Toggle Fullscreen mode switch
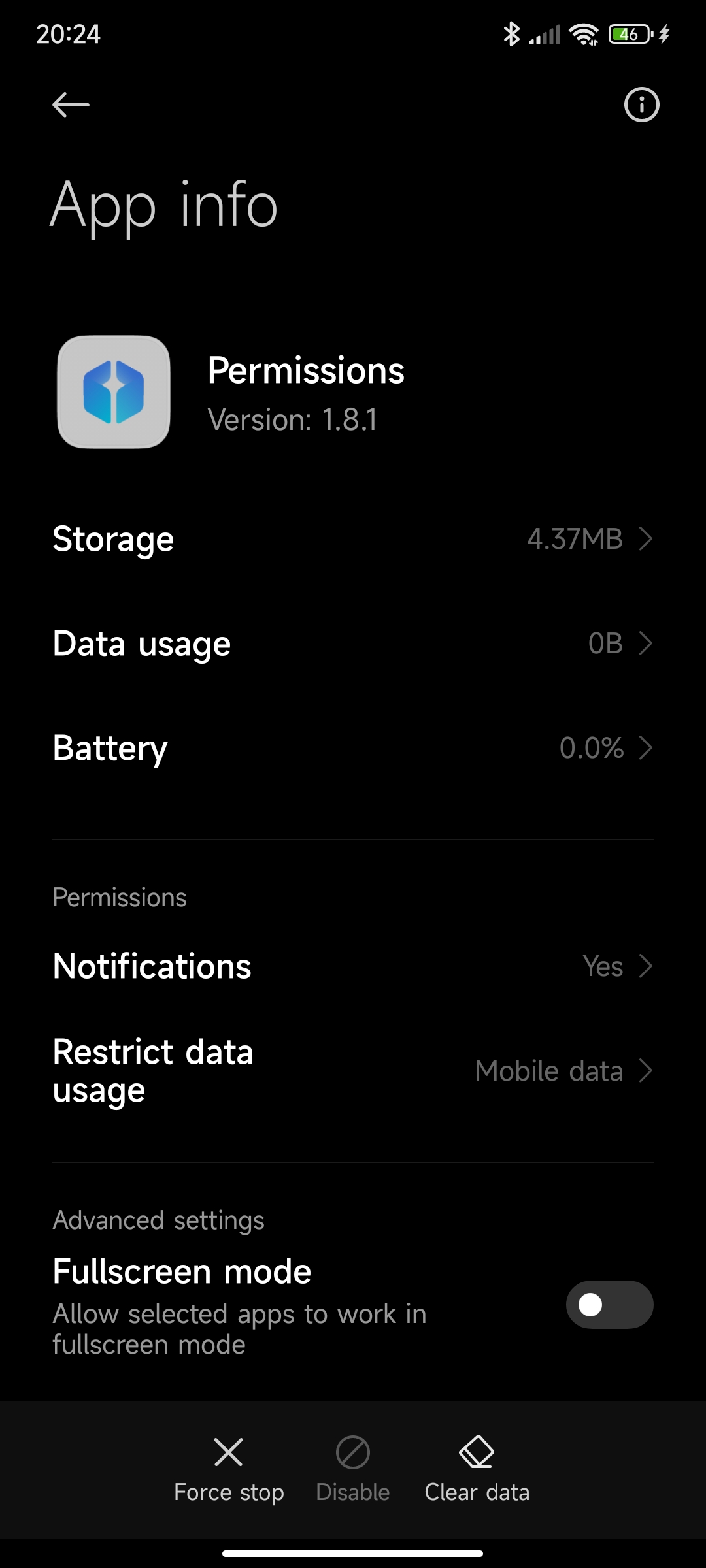The width and height of the screenshot is (706, 1568). click(609, 1305)
